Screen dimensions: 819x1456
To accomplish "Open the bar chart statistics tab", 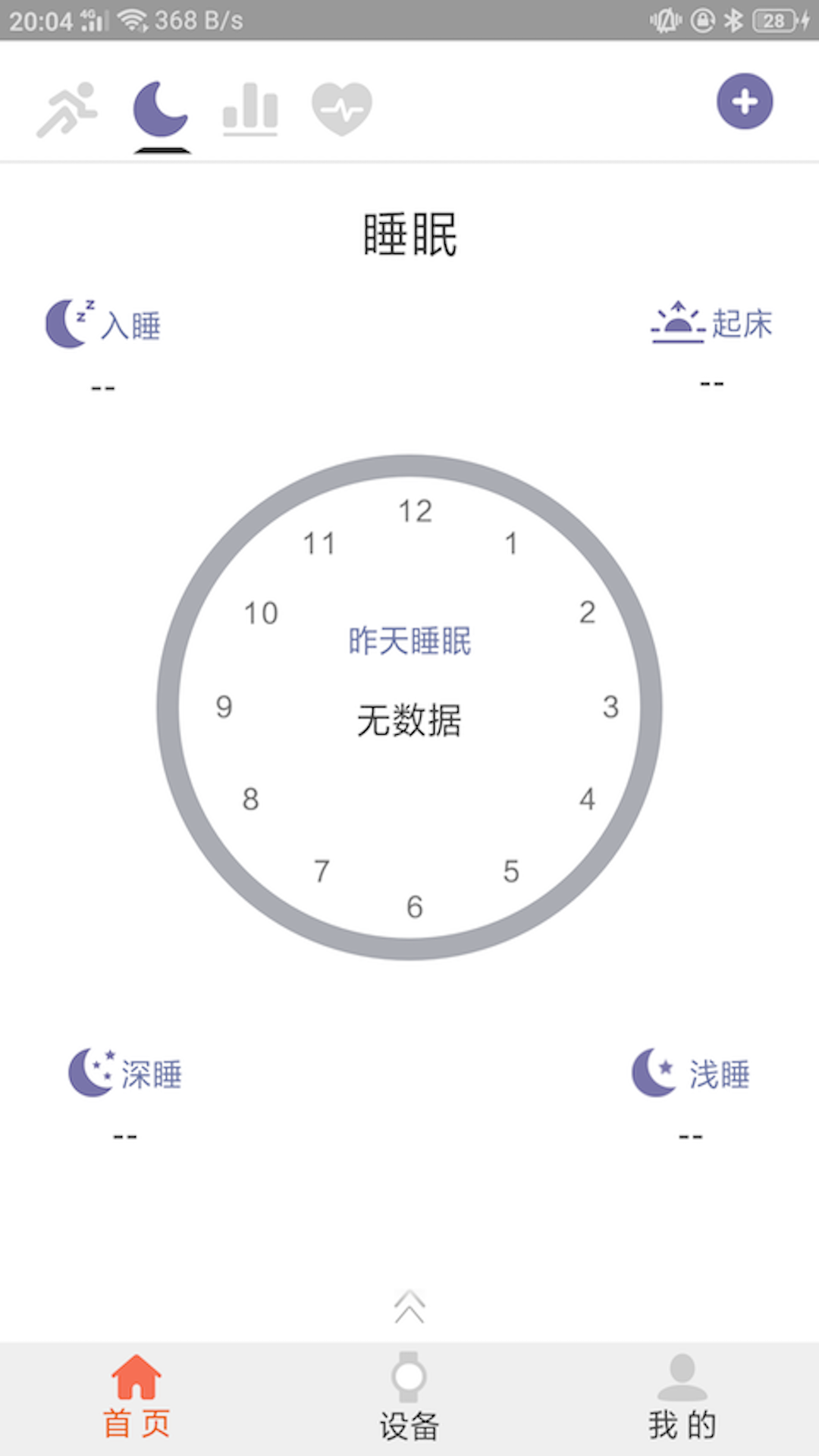I will click(250, 109).
